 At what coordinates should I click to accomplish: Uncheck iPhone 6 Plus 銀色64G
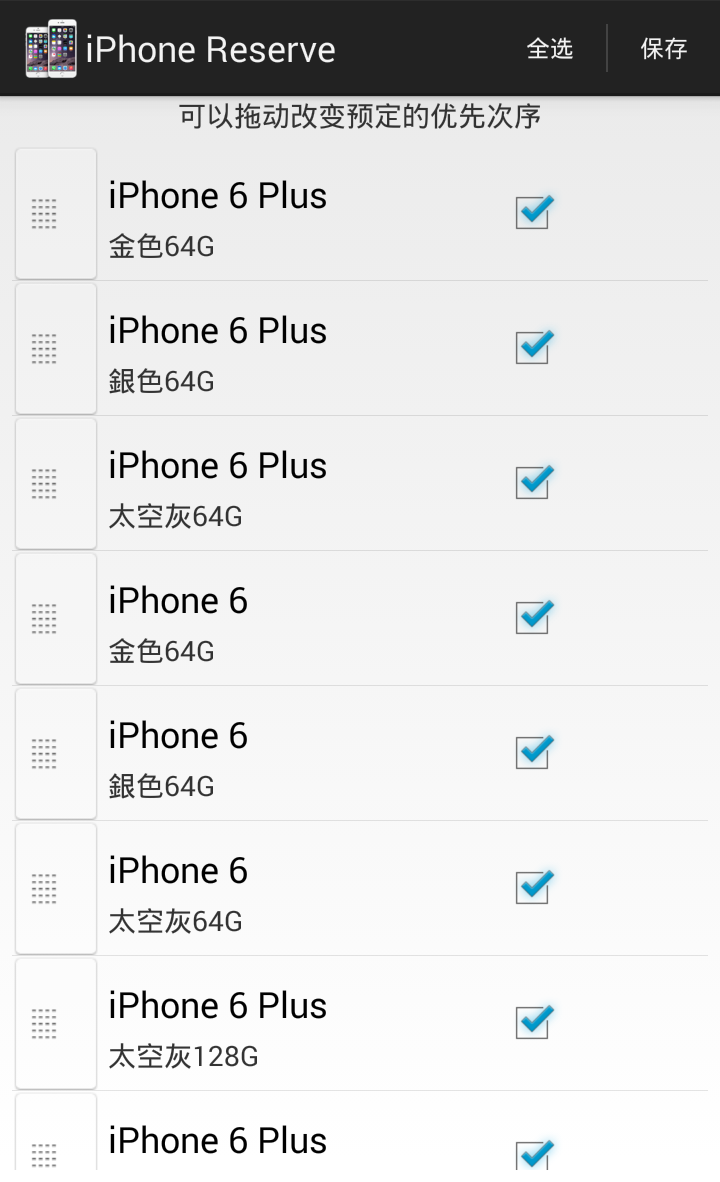pyautogui.click(x=535, y=347)
